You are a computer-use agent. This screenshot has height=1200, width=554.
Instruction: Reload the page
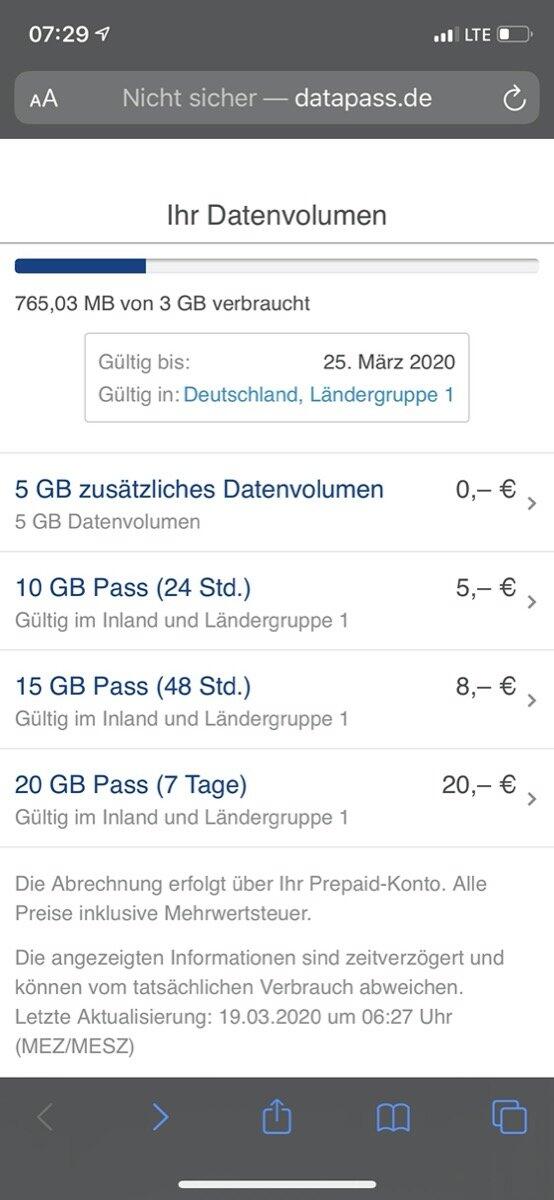click(x=513, y=98)
